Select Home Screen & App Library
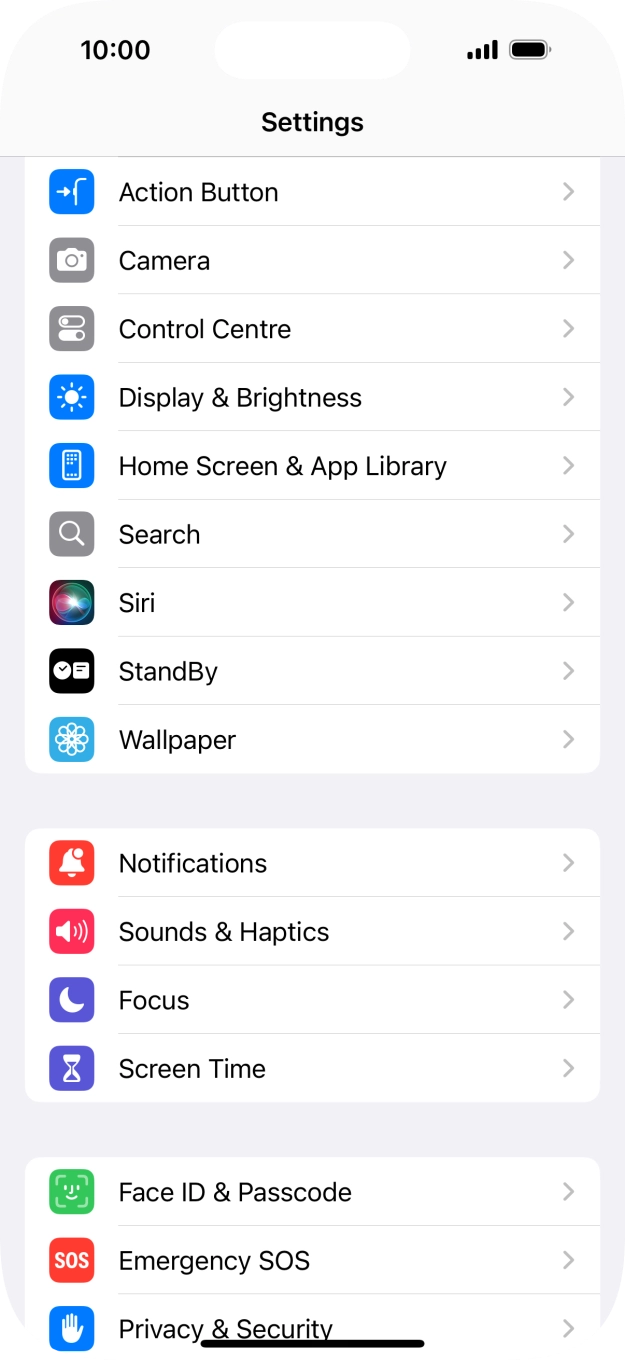The width and height of the screenshot is (625, 1360). (312, 466)
